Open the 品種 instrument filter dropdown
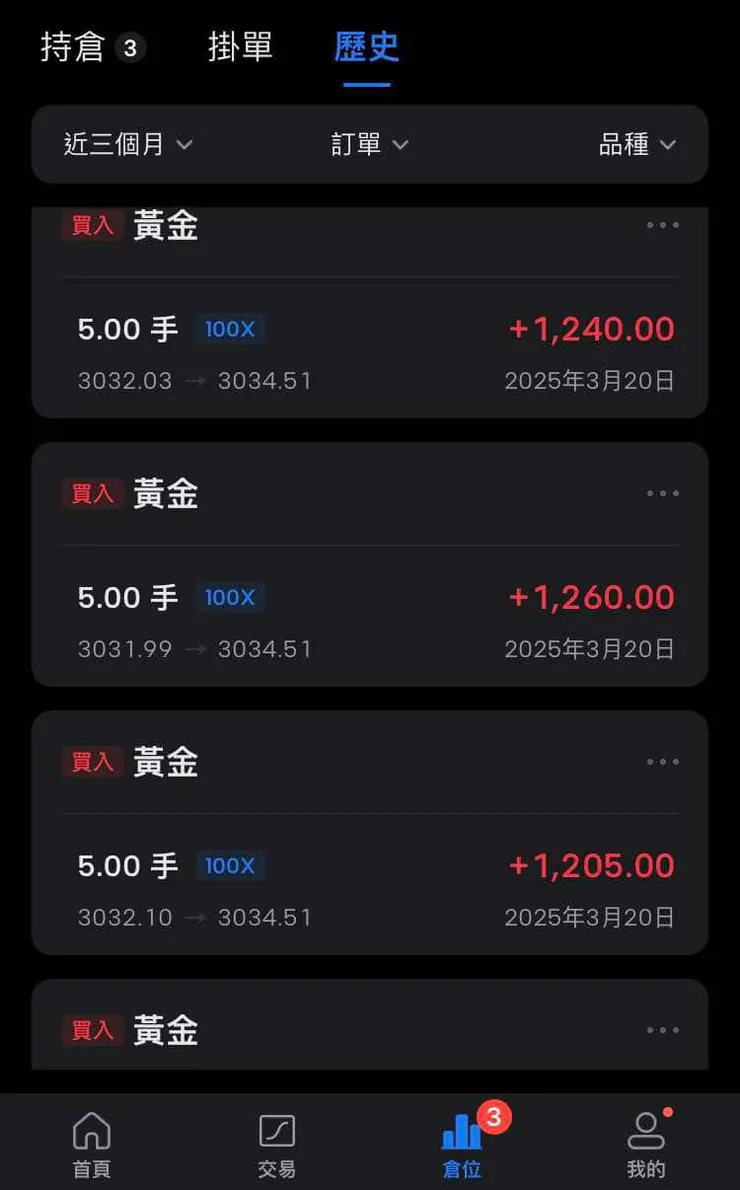 [x=637, y=144]
